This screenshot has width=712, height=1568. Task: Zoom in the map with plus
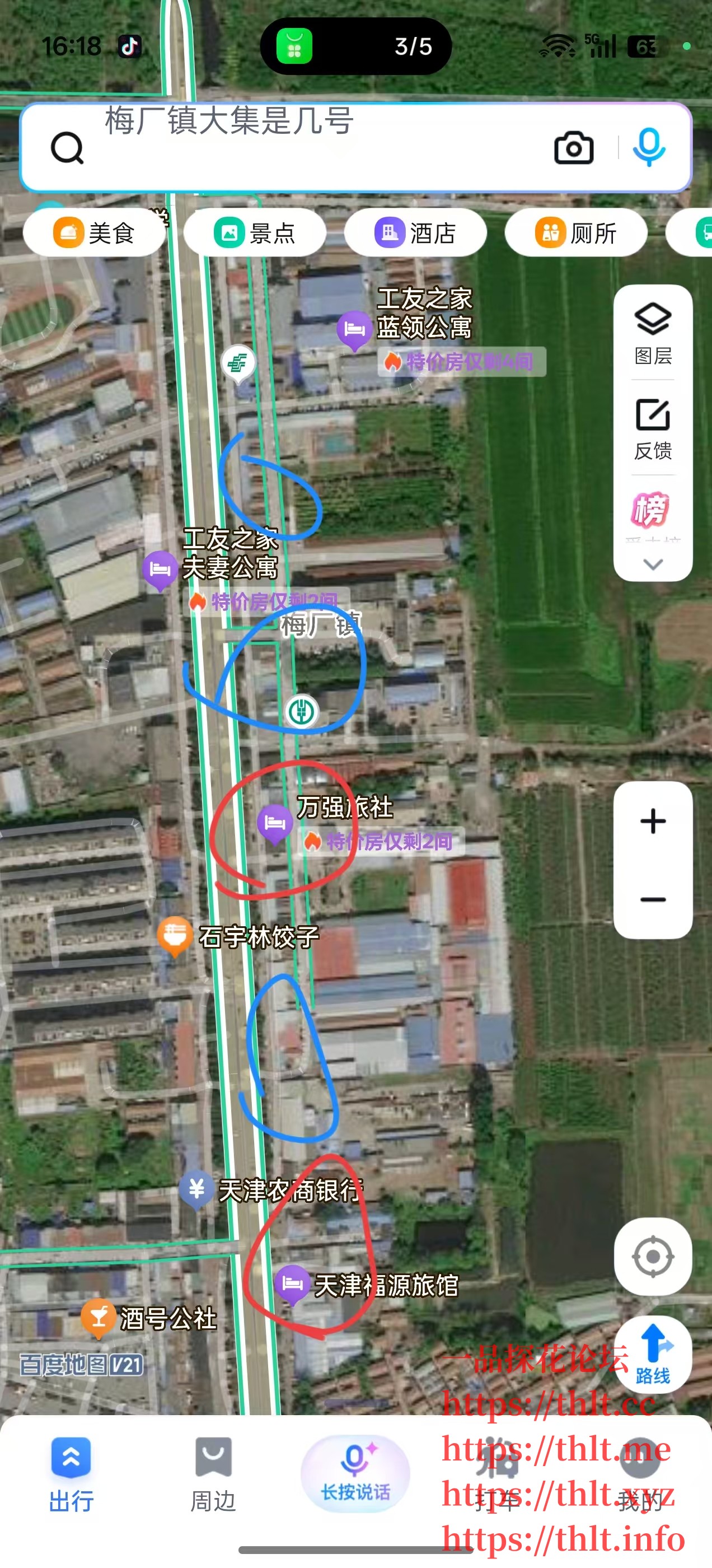[x=653, y=821]
